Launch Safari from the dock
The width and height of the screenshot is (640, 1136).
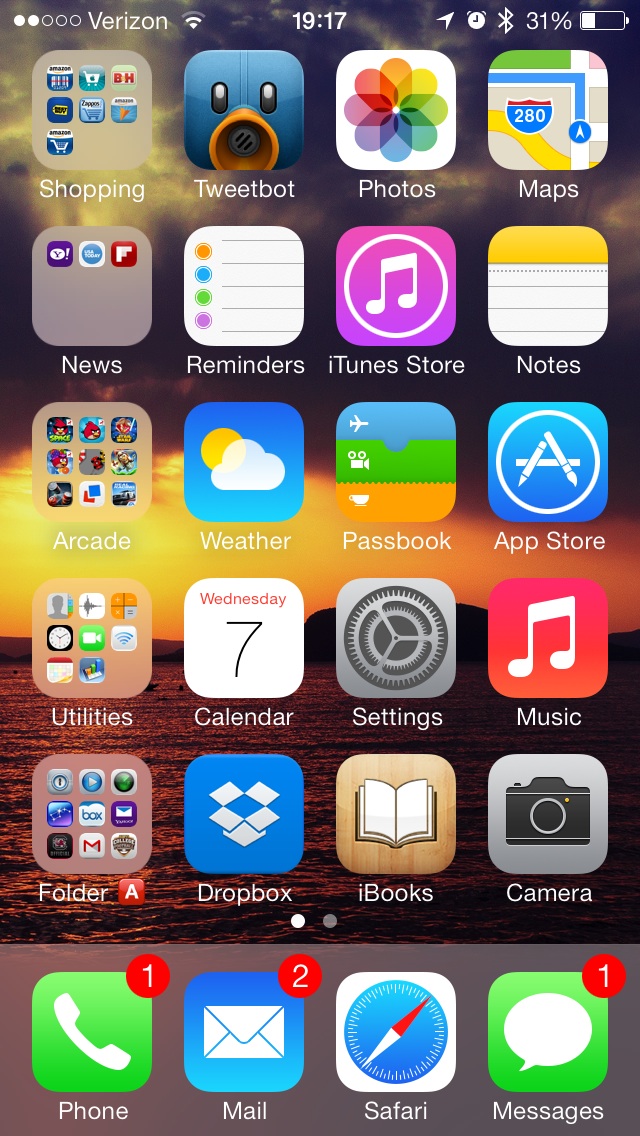tap(396, 1032)
